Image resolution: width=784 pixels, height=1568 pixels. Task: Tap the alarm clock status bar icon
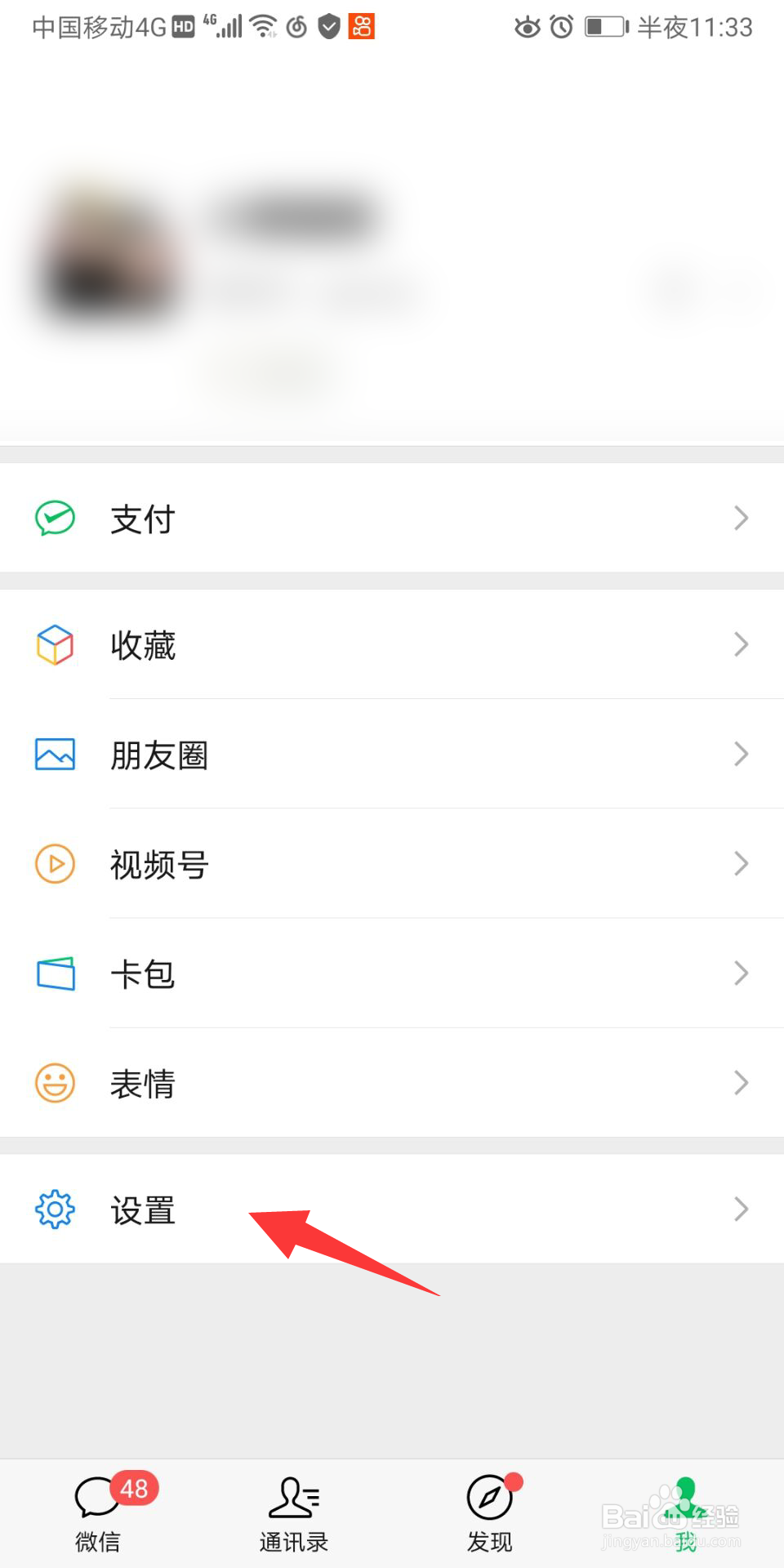(559, 27)
